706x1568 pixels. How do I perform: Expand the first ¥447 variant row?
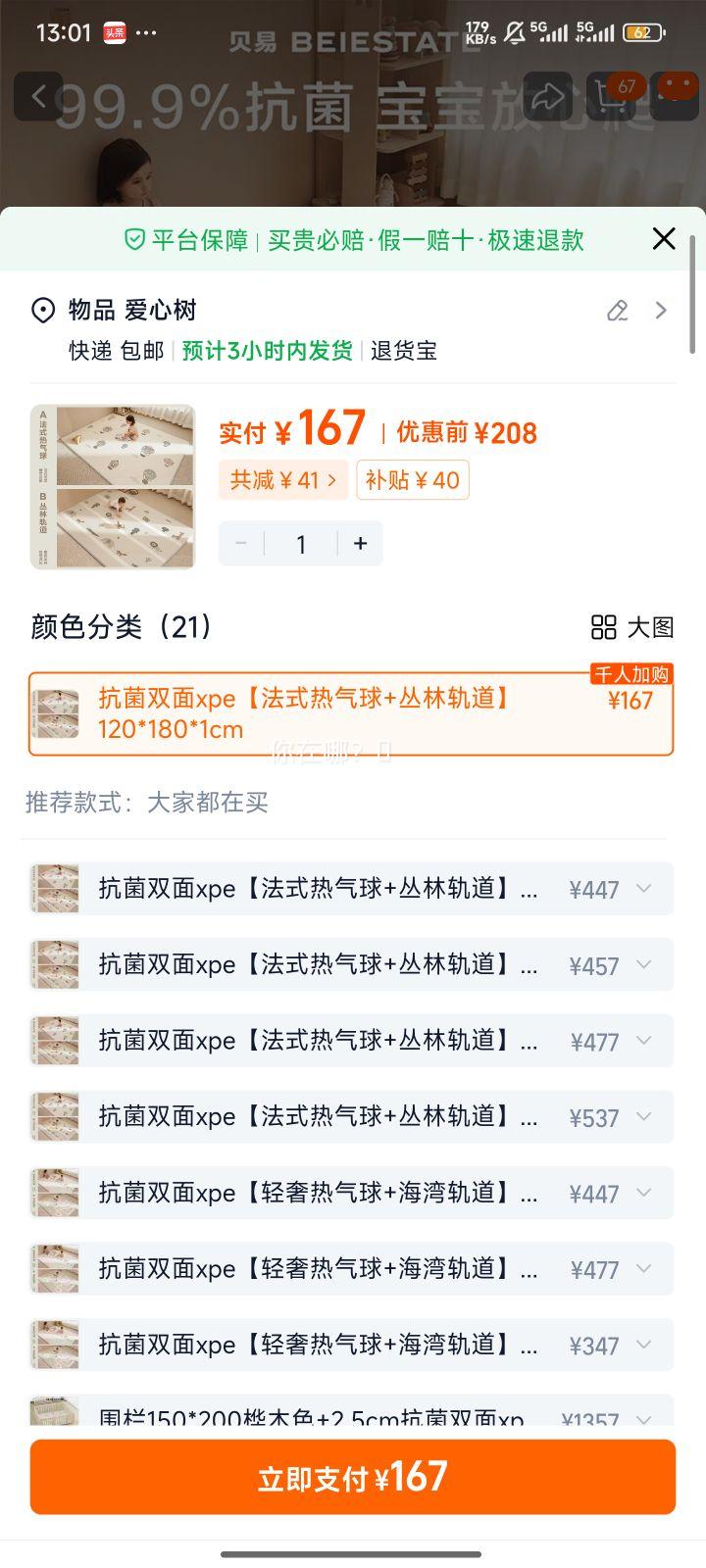click(x=643, y=888)
